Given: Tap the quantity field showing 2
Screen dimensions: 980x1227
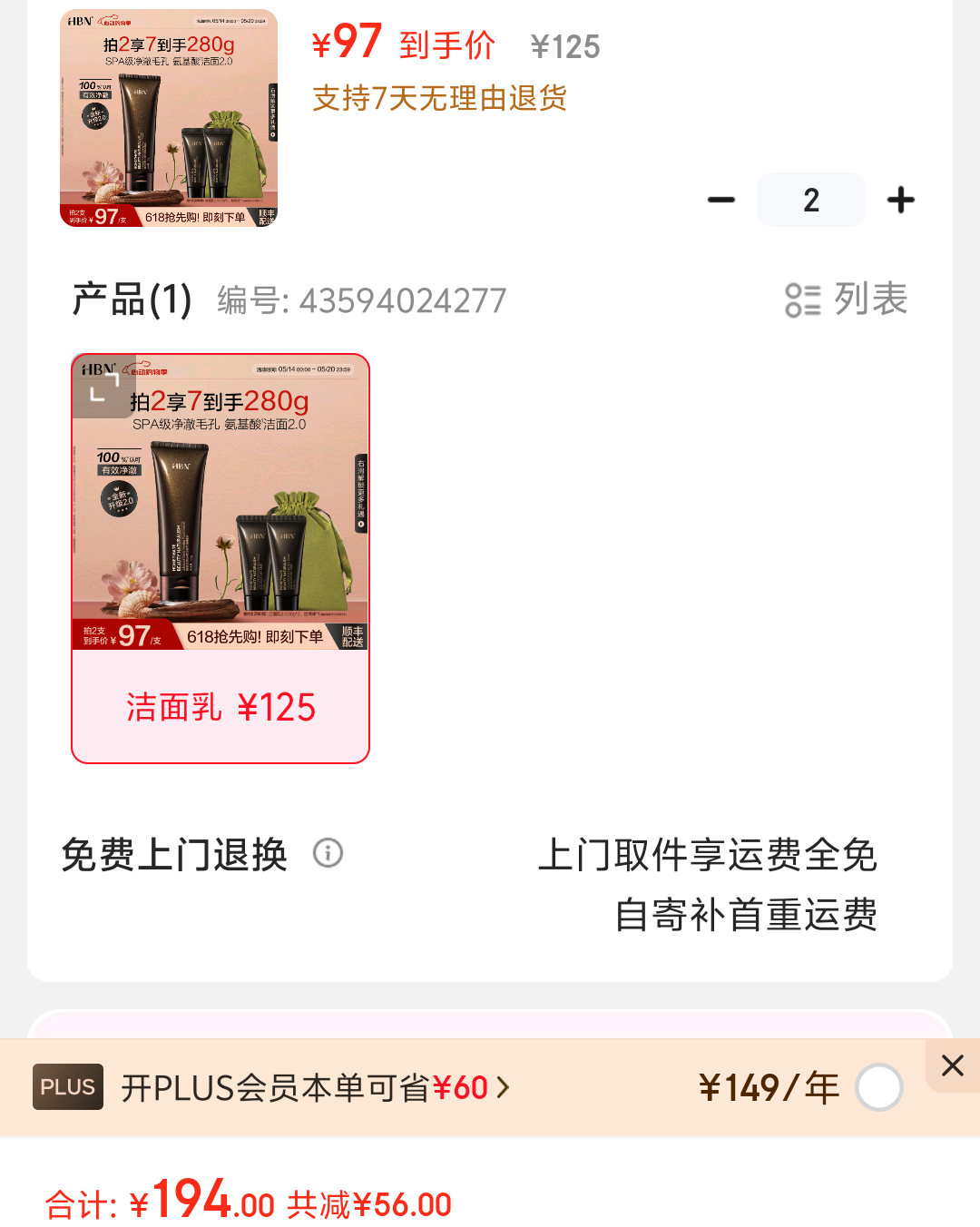Looking at the screenshot, I should 810,200.
